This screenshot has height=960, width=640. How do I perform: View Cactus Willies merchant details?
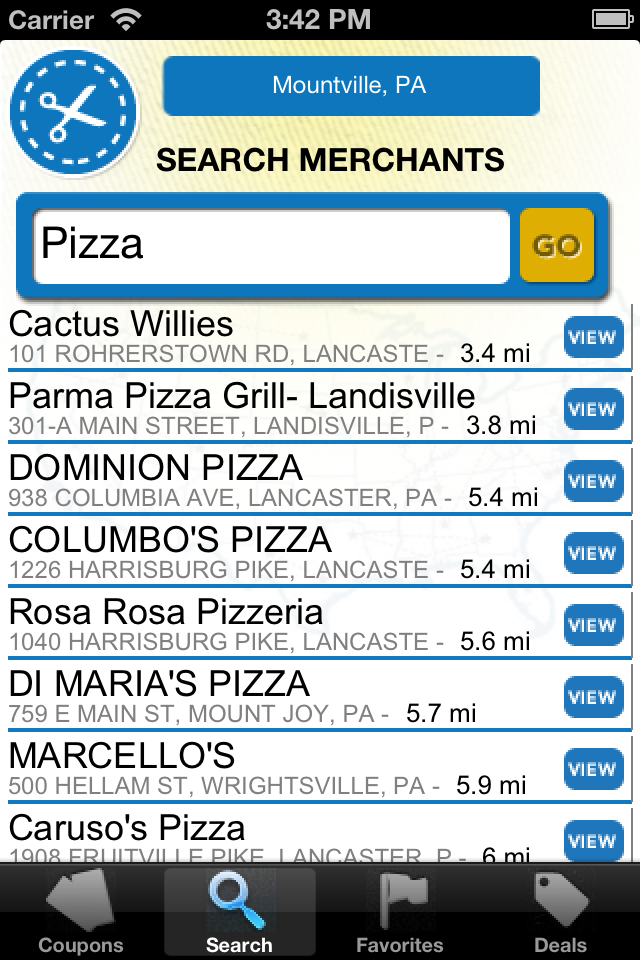(593, 338)
